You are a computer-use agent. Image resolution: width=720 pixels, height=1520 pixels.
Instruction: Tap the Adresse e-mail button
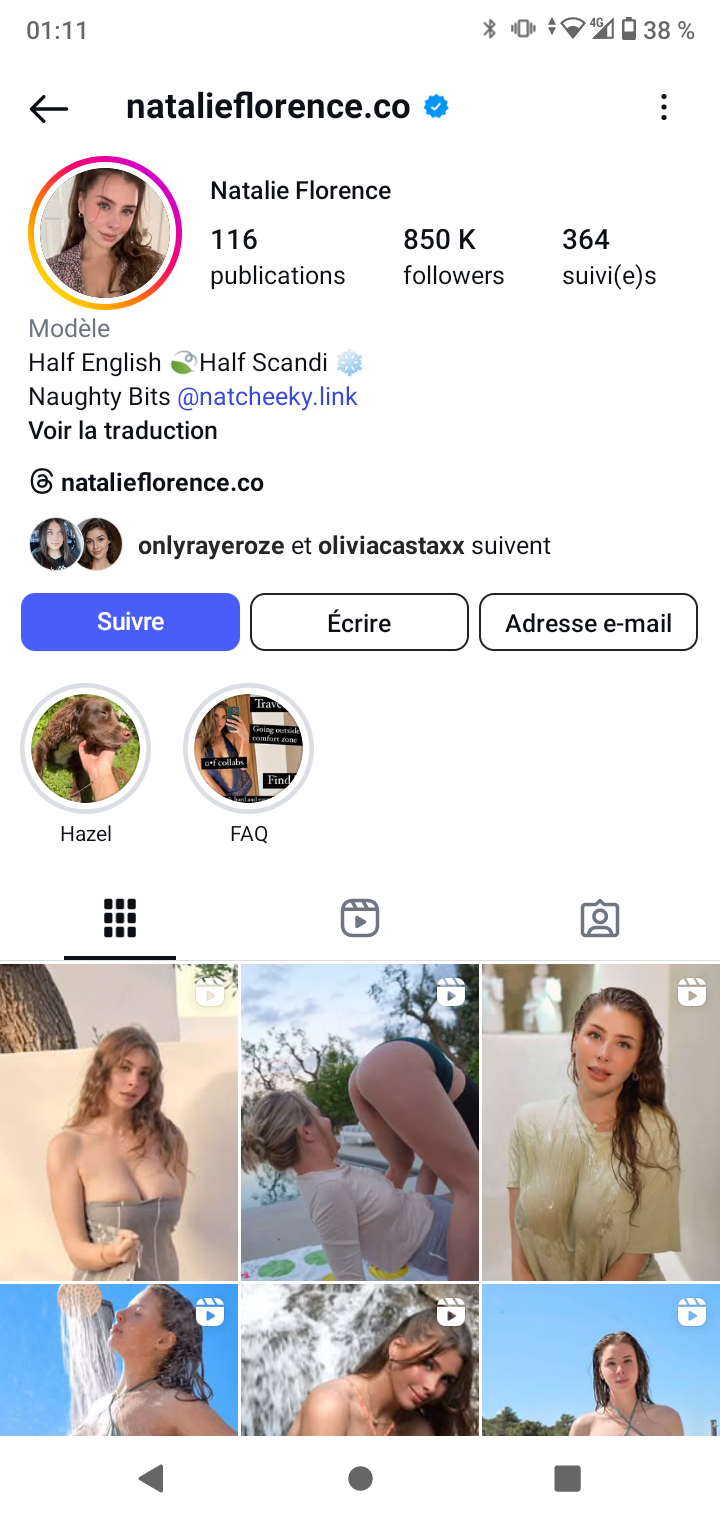[x=588, y=622]
